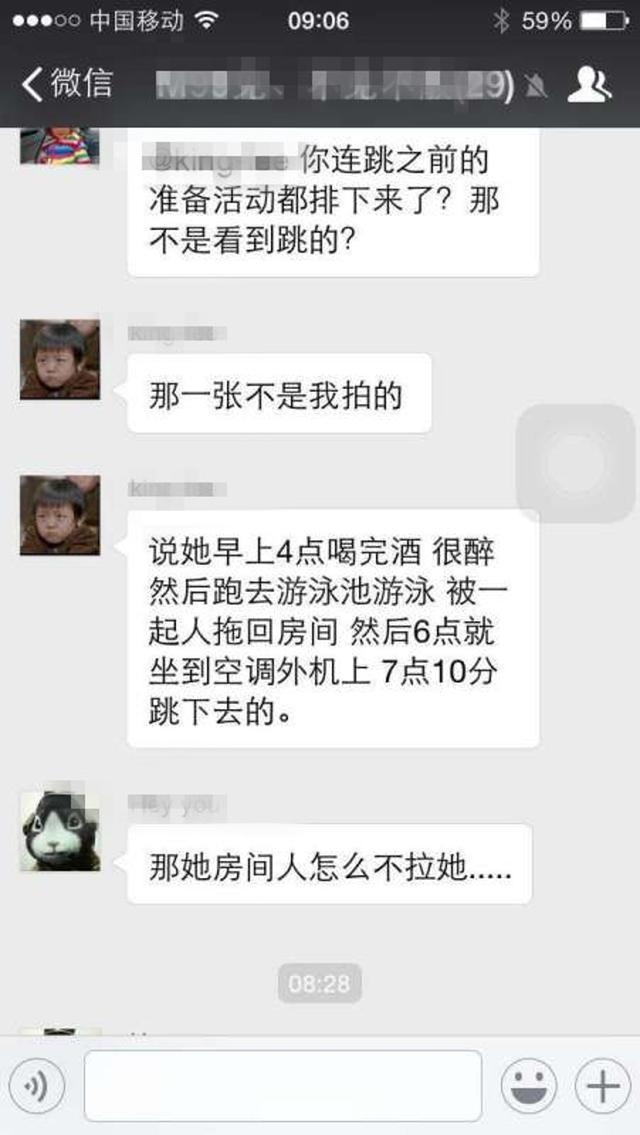Tap the avatar beside 那一张不是我拍的

tap(60, 360)
